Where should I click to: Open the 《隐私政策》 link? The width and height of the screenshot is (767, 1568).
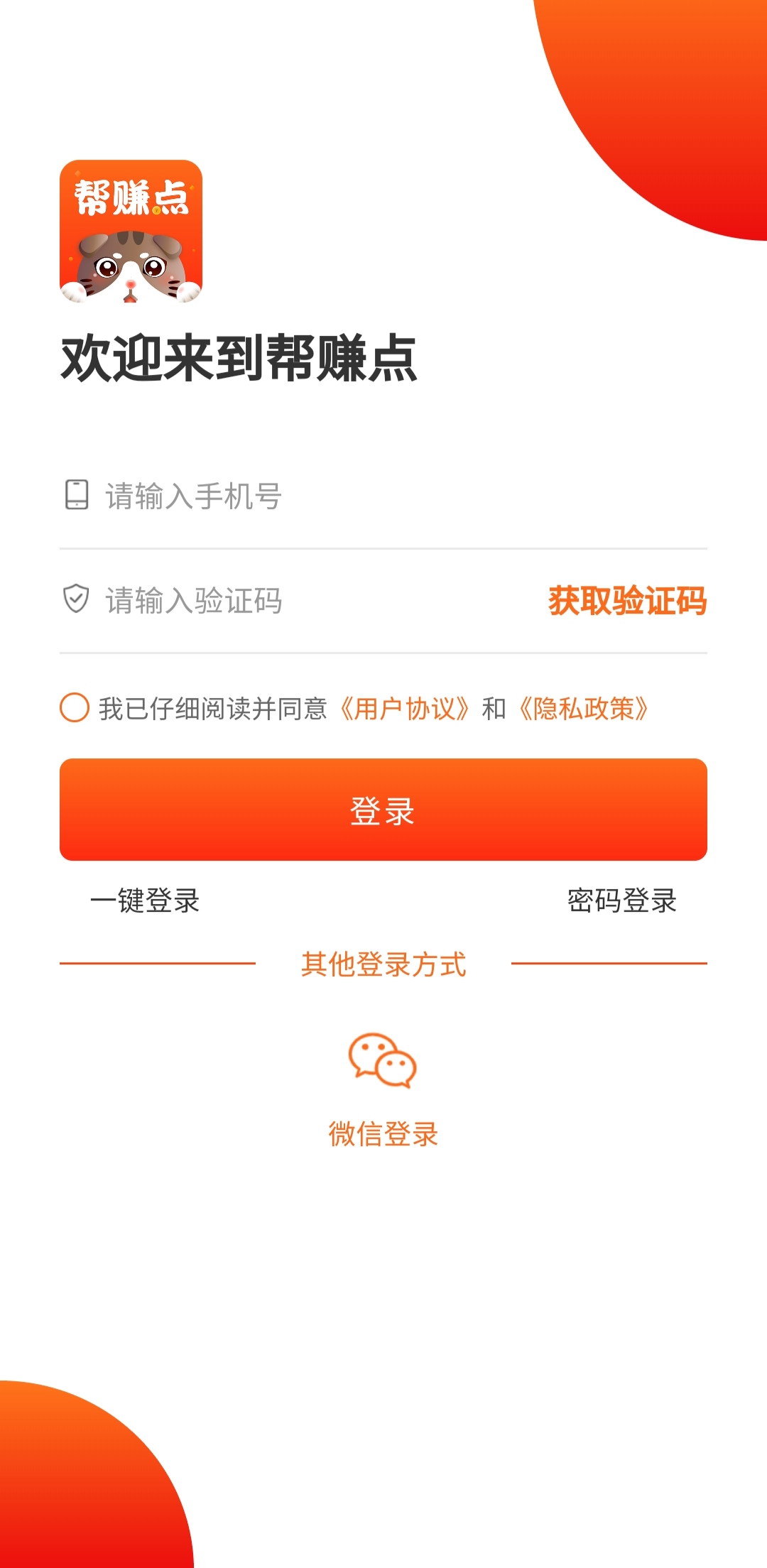(x=584, y=709)
